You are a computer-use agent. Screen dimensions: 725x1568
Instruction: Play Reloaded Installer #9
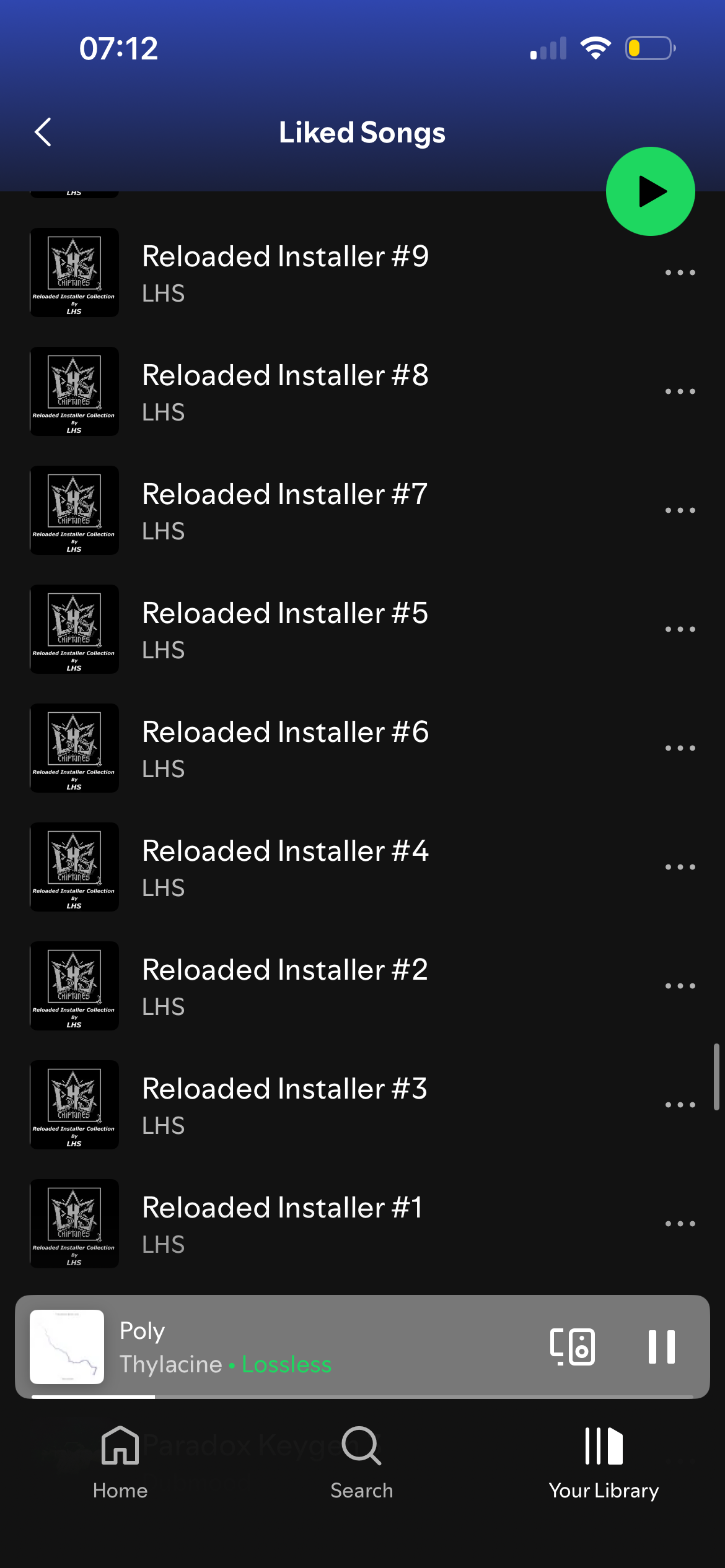coord(285,272)
